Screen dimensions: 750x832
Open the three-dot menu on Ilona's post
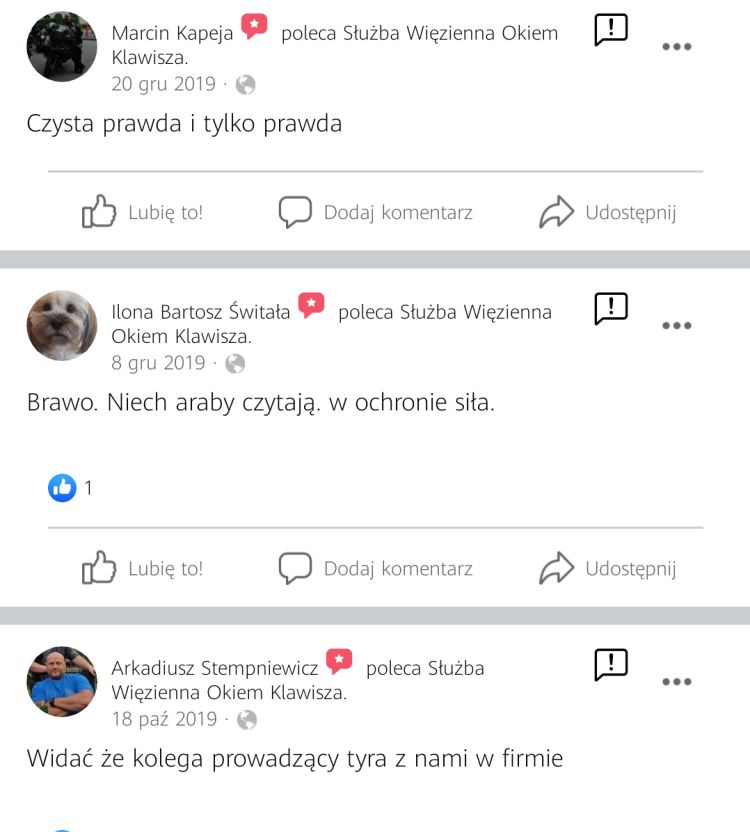677,325
